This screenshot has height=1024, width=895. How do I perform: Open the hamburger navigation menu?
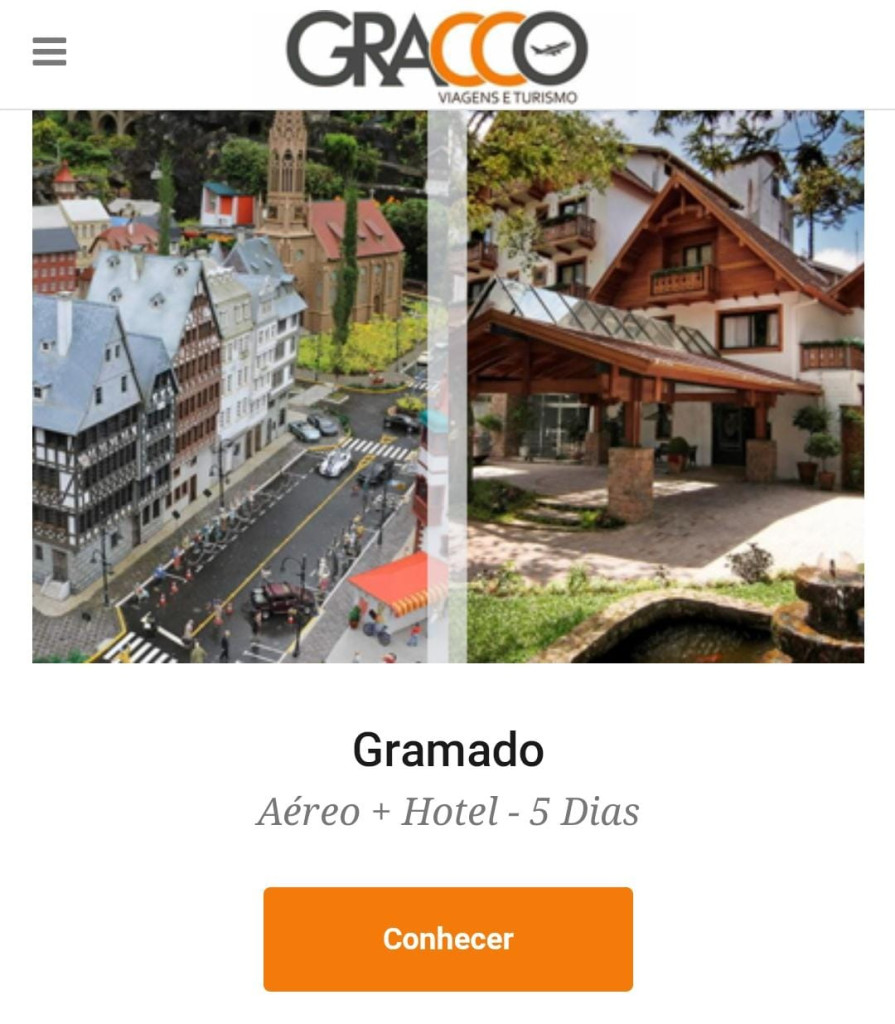click(49, 51)
